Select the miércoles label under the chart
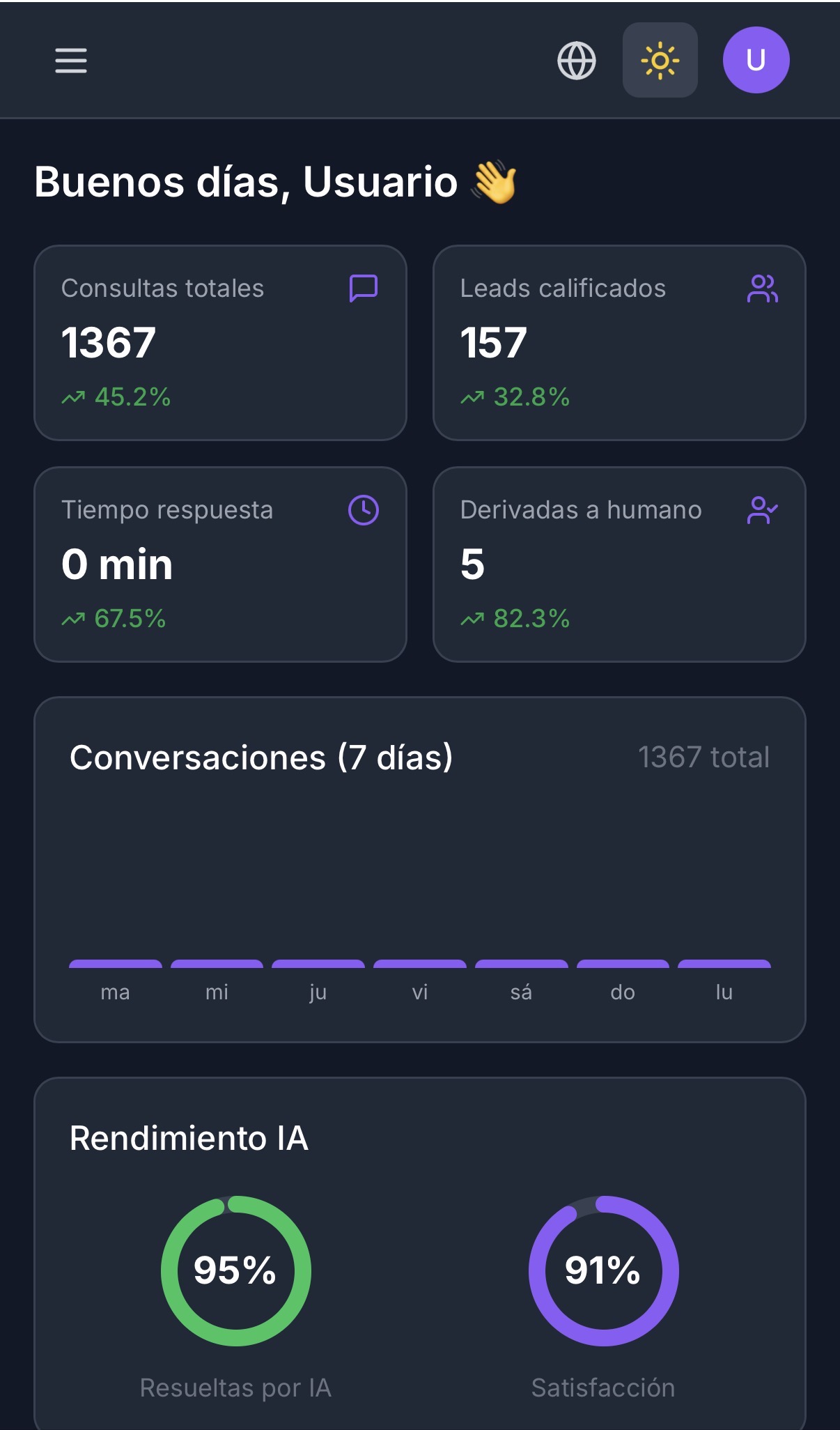 [x=217, y=992]
